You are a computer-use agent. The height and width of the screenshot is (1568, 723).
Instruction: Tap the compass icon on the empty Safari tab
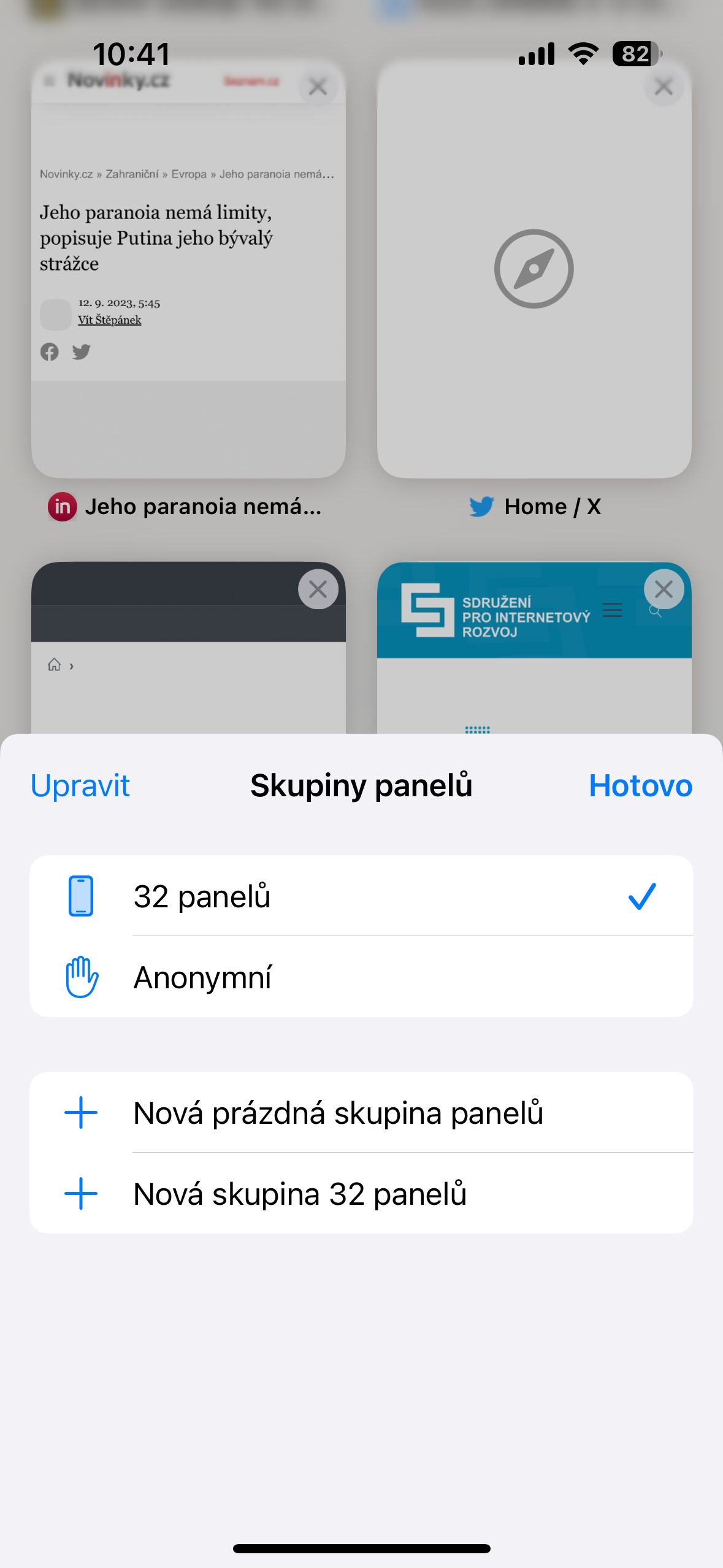(533, 270)
